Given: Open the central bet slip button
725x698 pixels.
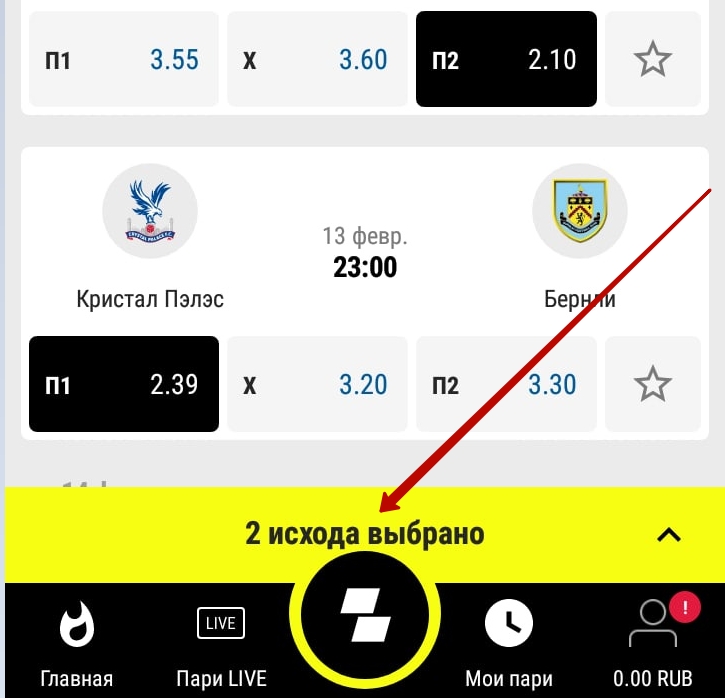Looking at the screenshot, I should [x=363, y=615].
